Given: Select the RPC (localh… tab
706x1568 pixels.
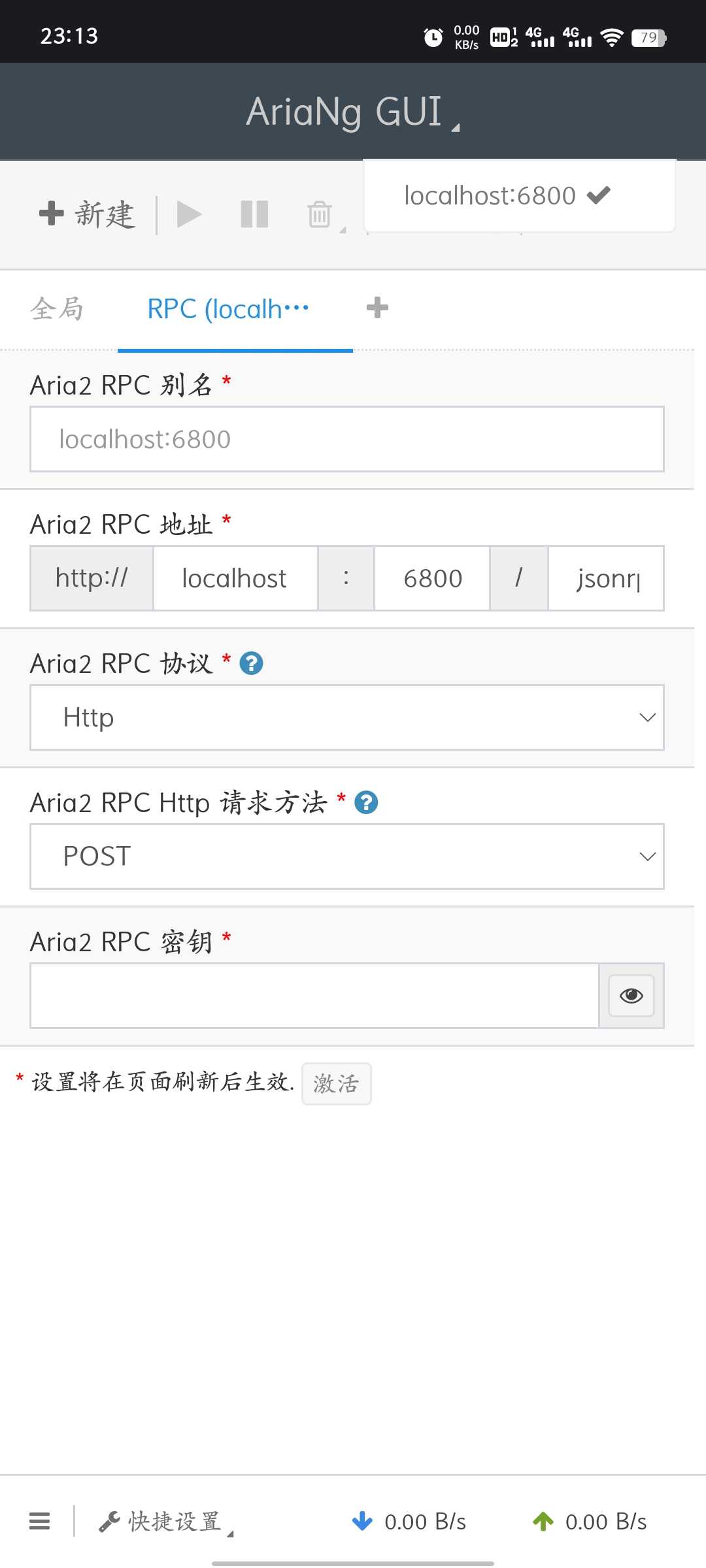Looking at the screenshot, I should tap(228, 309).
